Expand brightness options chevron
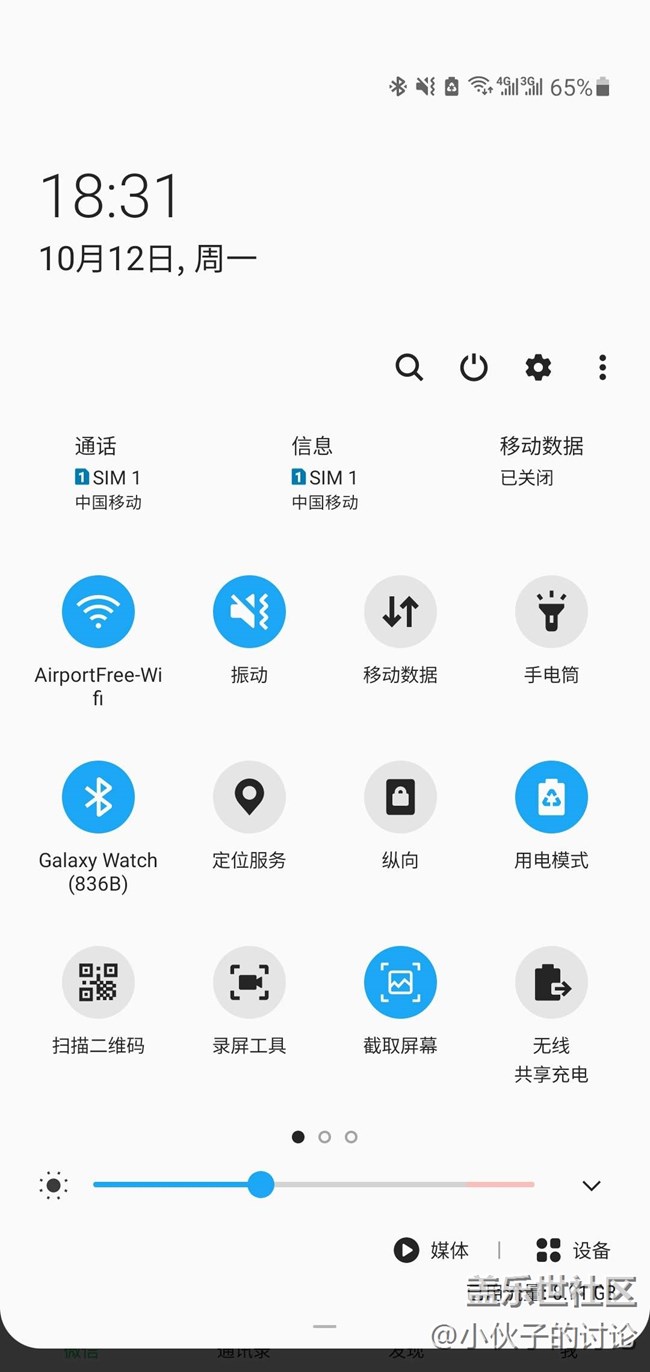 [x=591, y=1186]
